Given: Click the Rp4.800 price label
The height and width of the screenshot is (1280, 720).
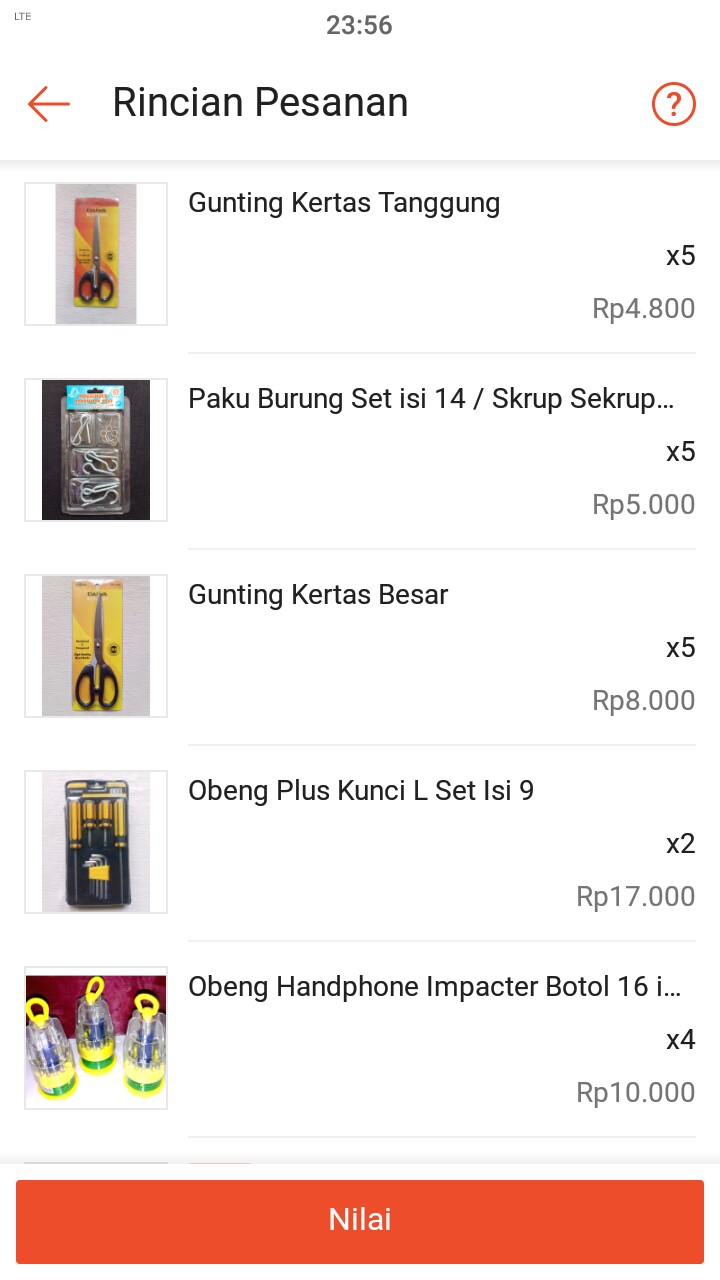Looking at the screenshot, I should [644, 308].
